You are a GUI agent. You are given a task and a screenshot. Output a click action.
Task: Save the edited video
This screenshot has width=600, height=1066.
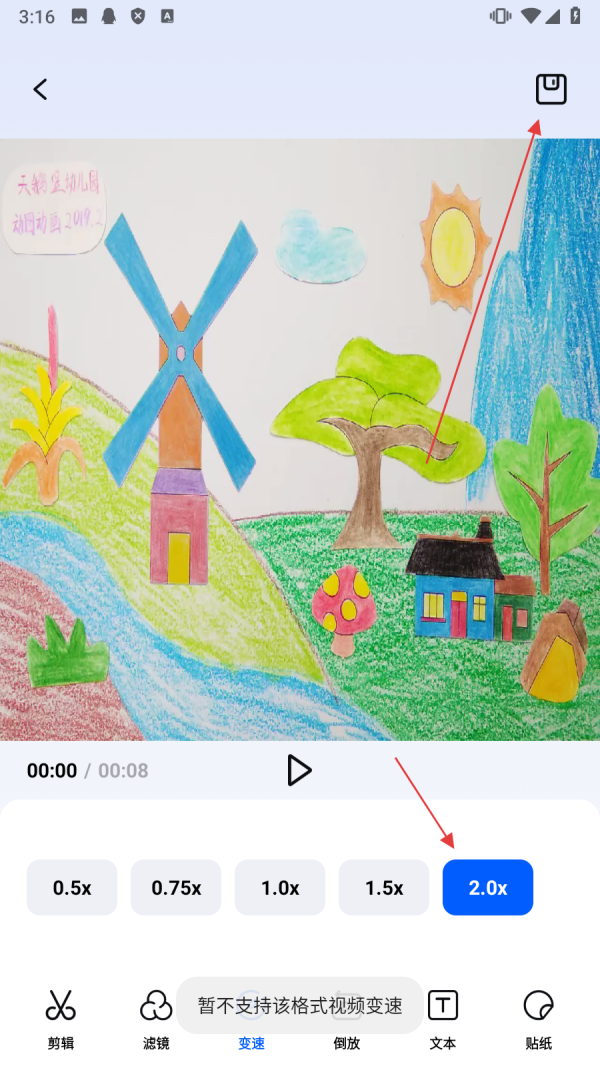tap(551, 89)
